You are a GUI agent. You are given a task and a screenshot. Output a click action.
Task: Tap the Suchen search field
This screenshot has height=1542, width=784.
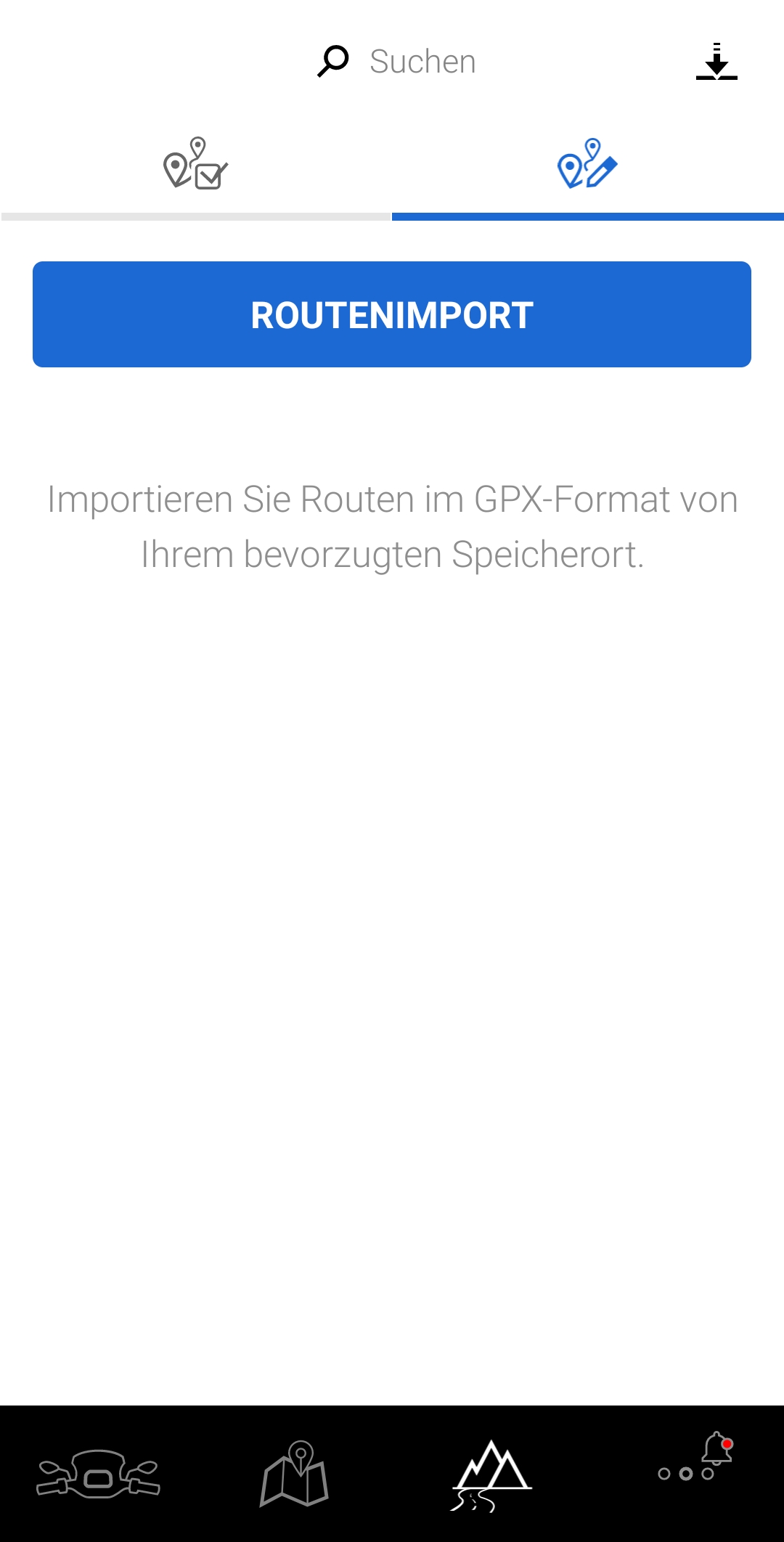tap(421, 62)
